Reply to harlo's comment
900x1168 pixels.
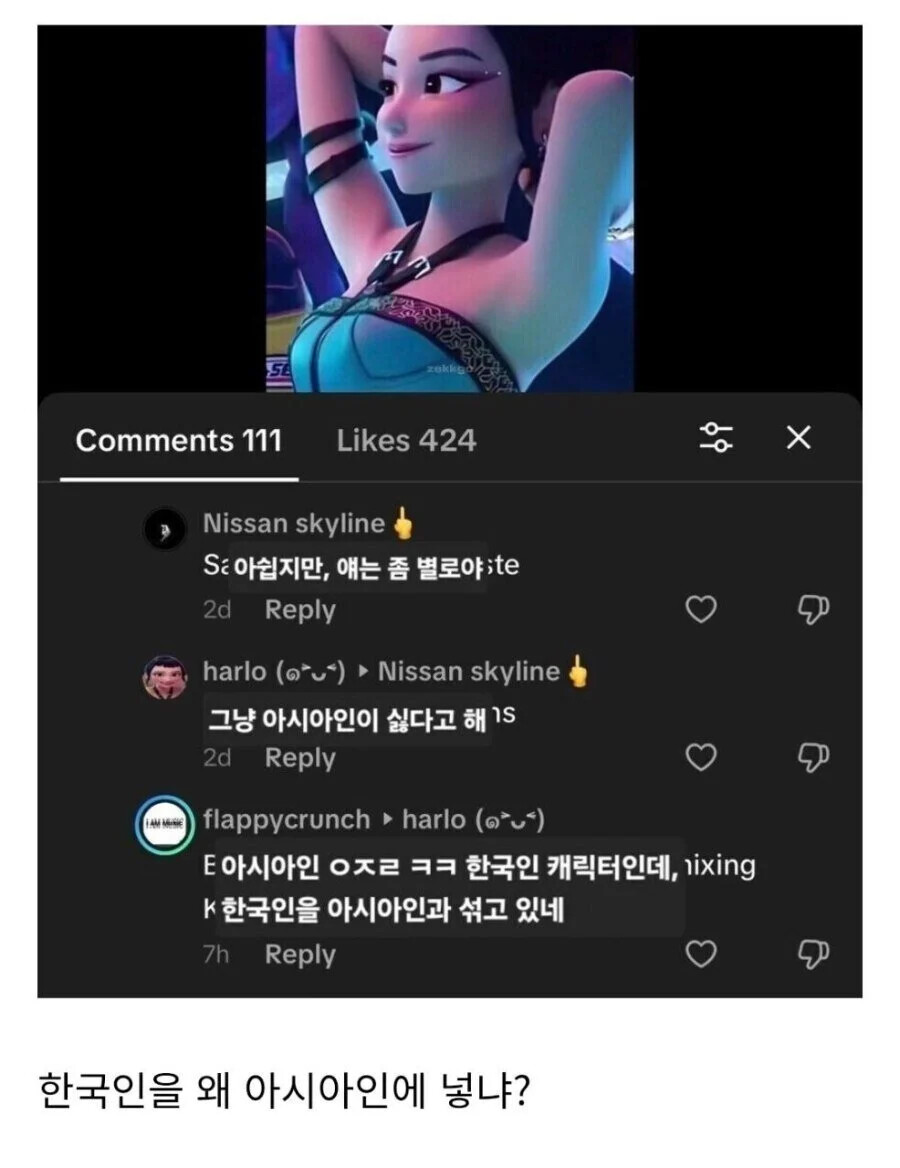tap(299, 758)
